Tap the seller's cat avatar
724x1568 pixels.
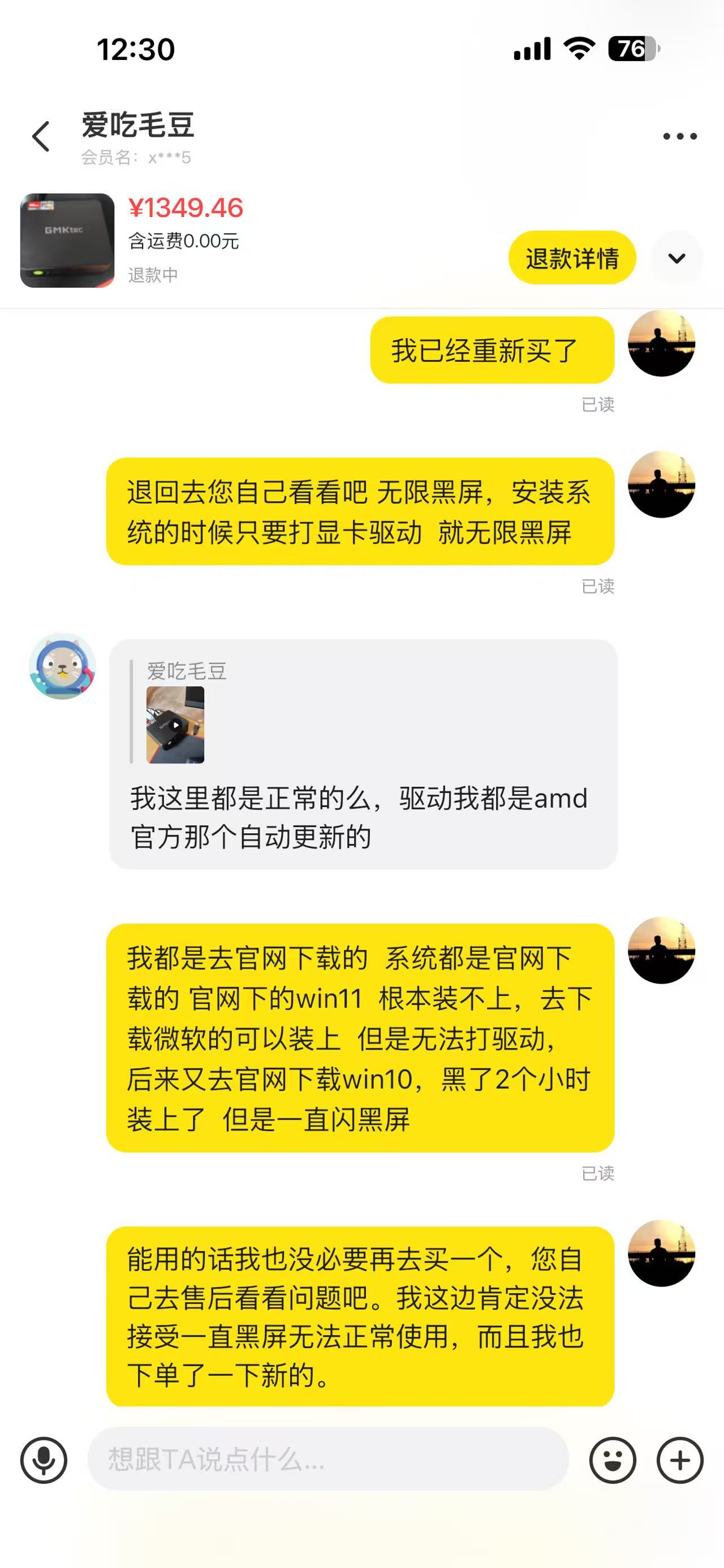click(63, 666)
